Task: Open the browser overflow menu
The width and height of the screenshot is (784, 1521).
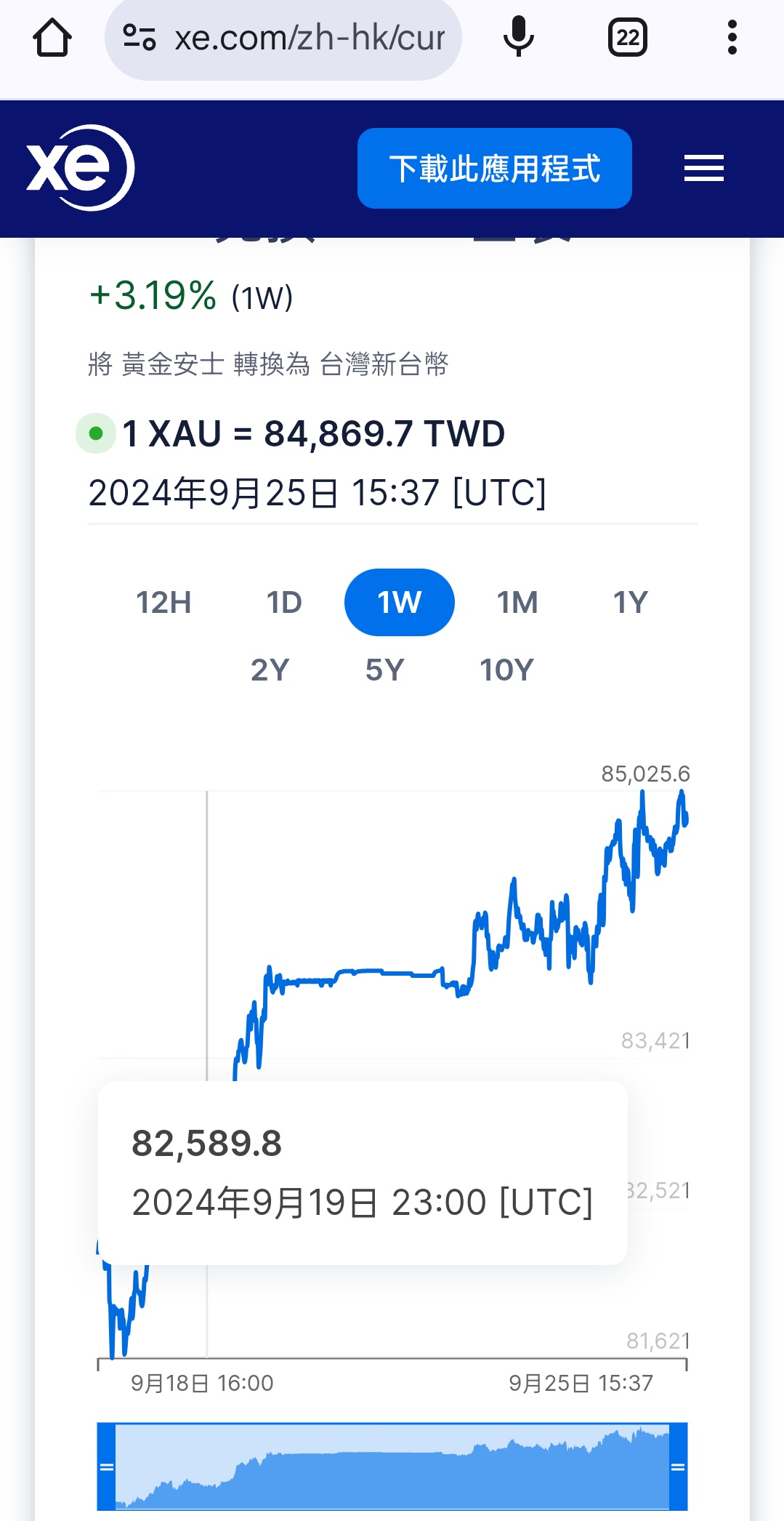Action: click(732, 38)
